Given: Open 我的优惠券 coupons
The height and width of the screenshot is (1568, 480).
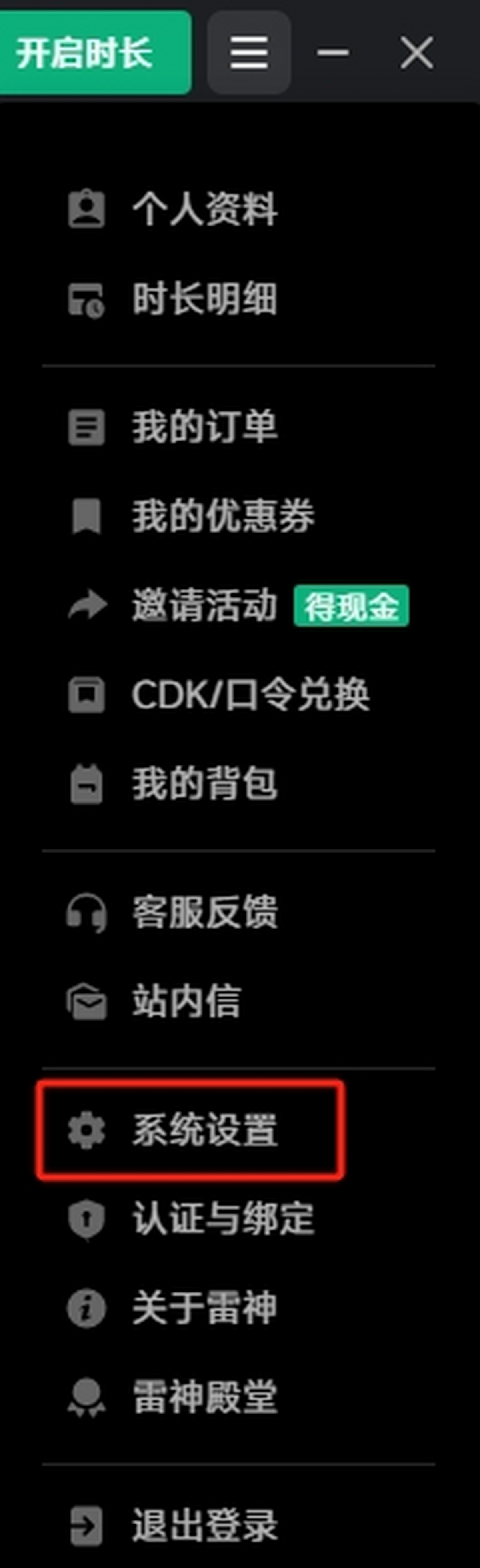Looking at the screenshot, I should (x=222, y=516).
